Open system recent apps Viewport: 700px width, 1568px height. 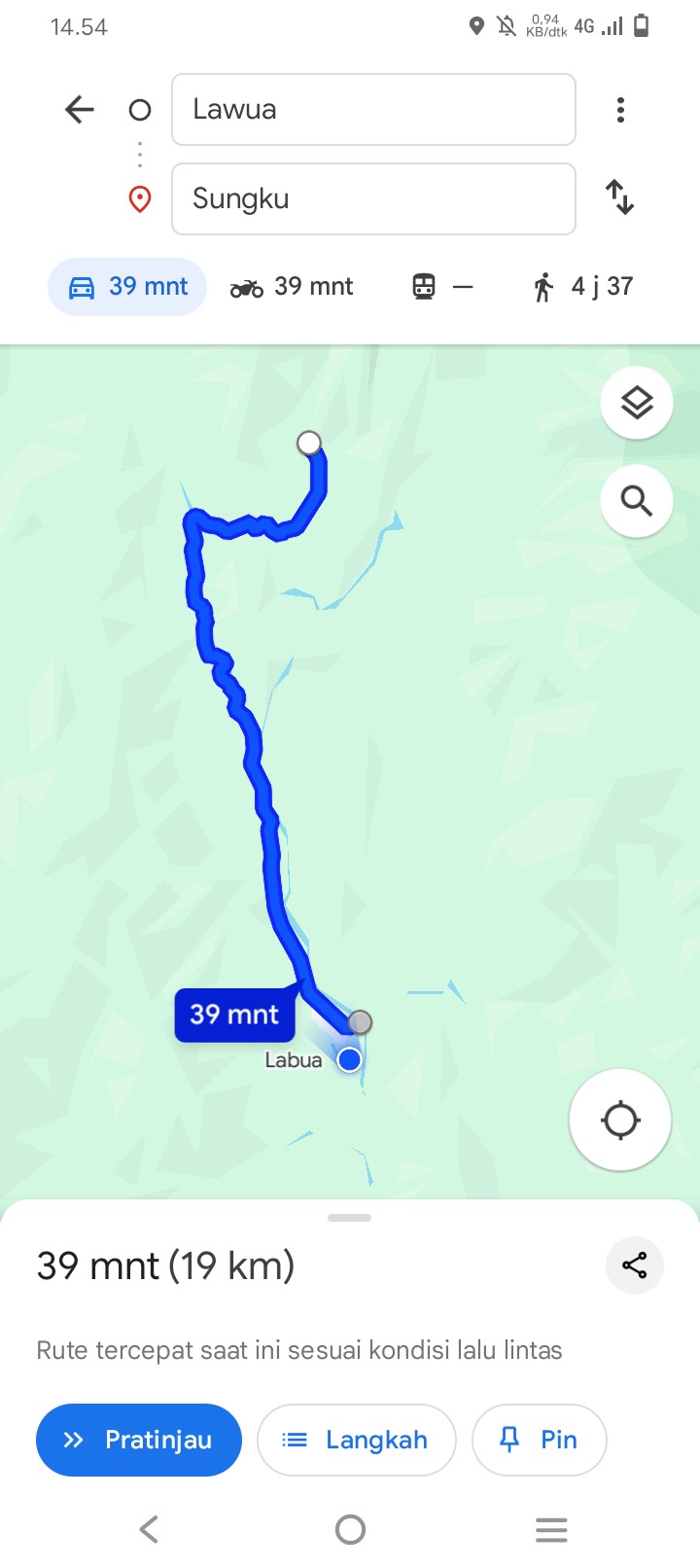pos(551,1529)
